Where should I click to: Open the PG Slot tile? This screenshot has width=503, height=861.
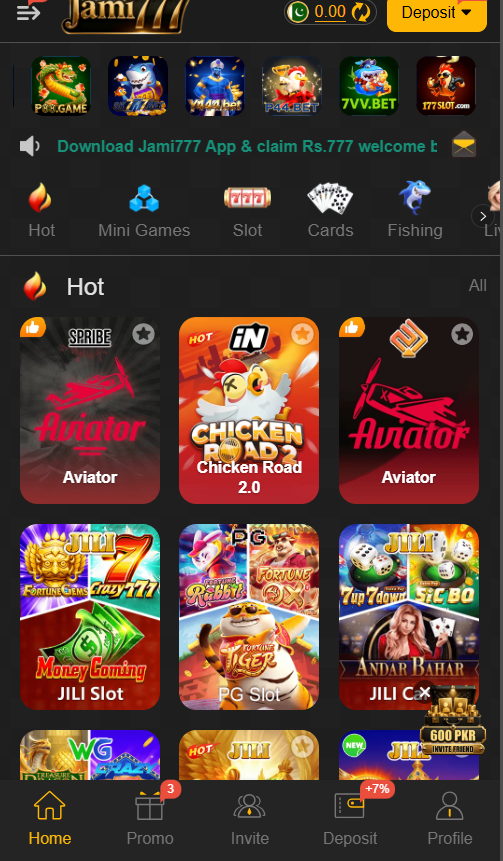tap(249, 617)
